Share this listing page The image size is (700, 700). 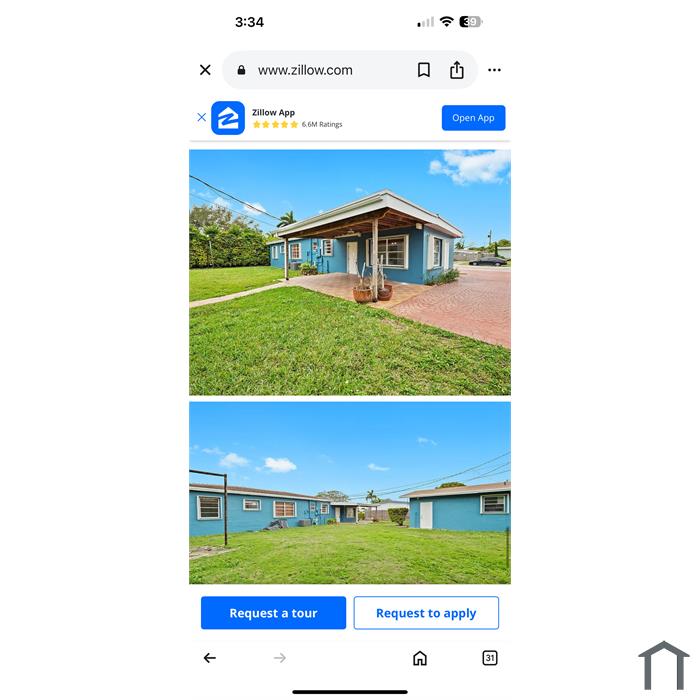457,70
